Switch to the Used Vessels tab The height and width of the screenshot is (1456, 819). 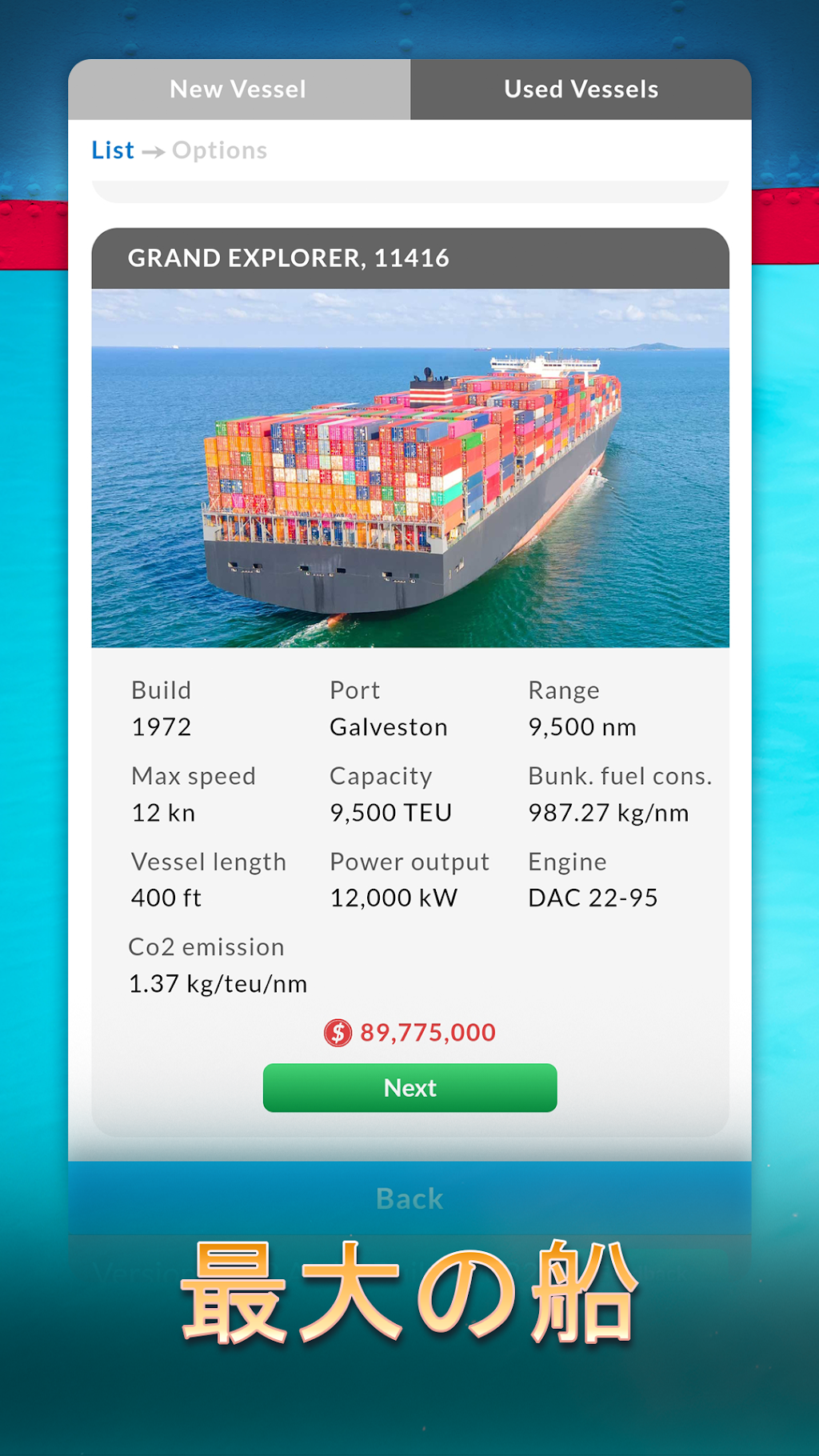(581, 90)
